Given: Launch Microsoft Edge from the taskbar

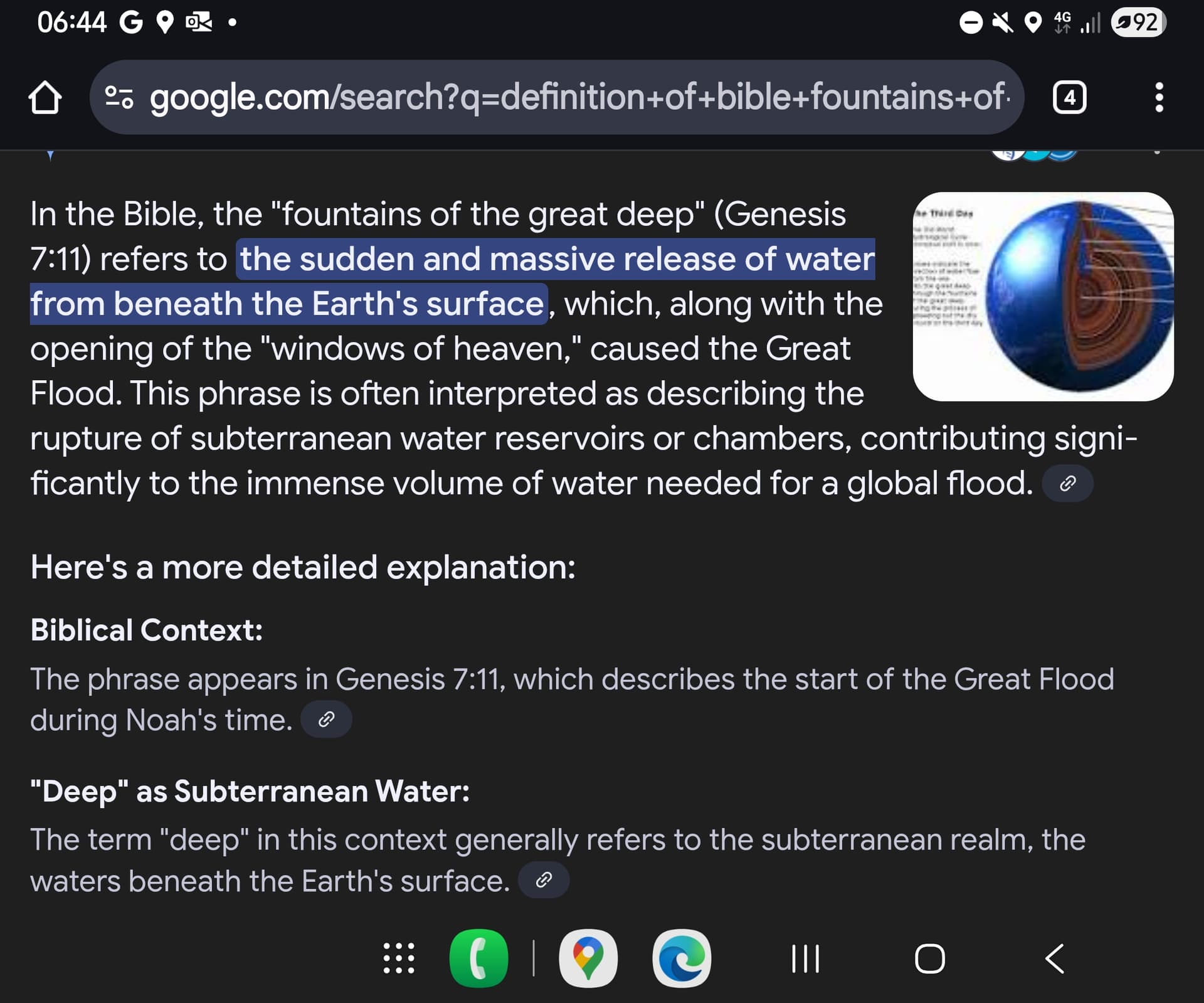Looking at the screenshot, I should click(682, 958).
